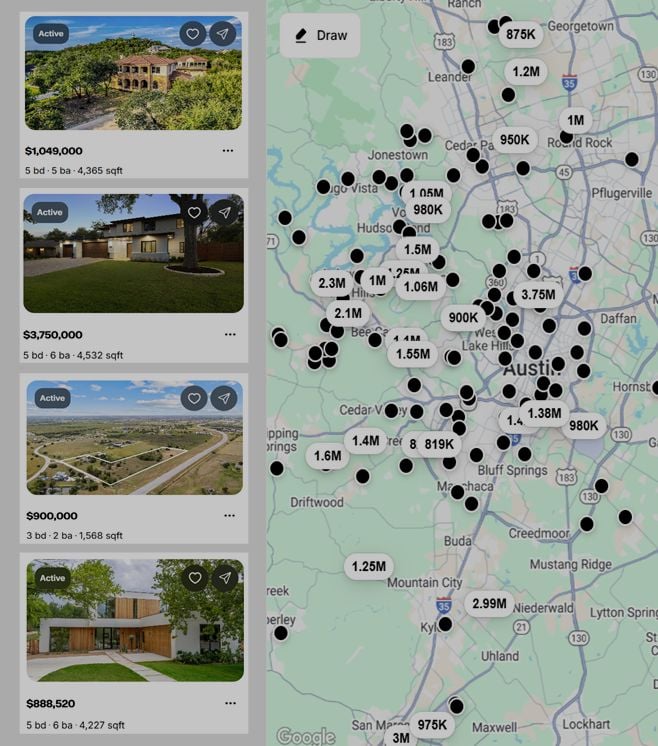Save the $3,750,000 listing to favorites

tap(194, 213)
